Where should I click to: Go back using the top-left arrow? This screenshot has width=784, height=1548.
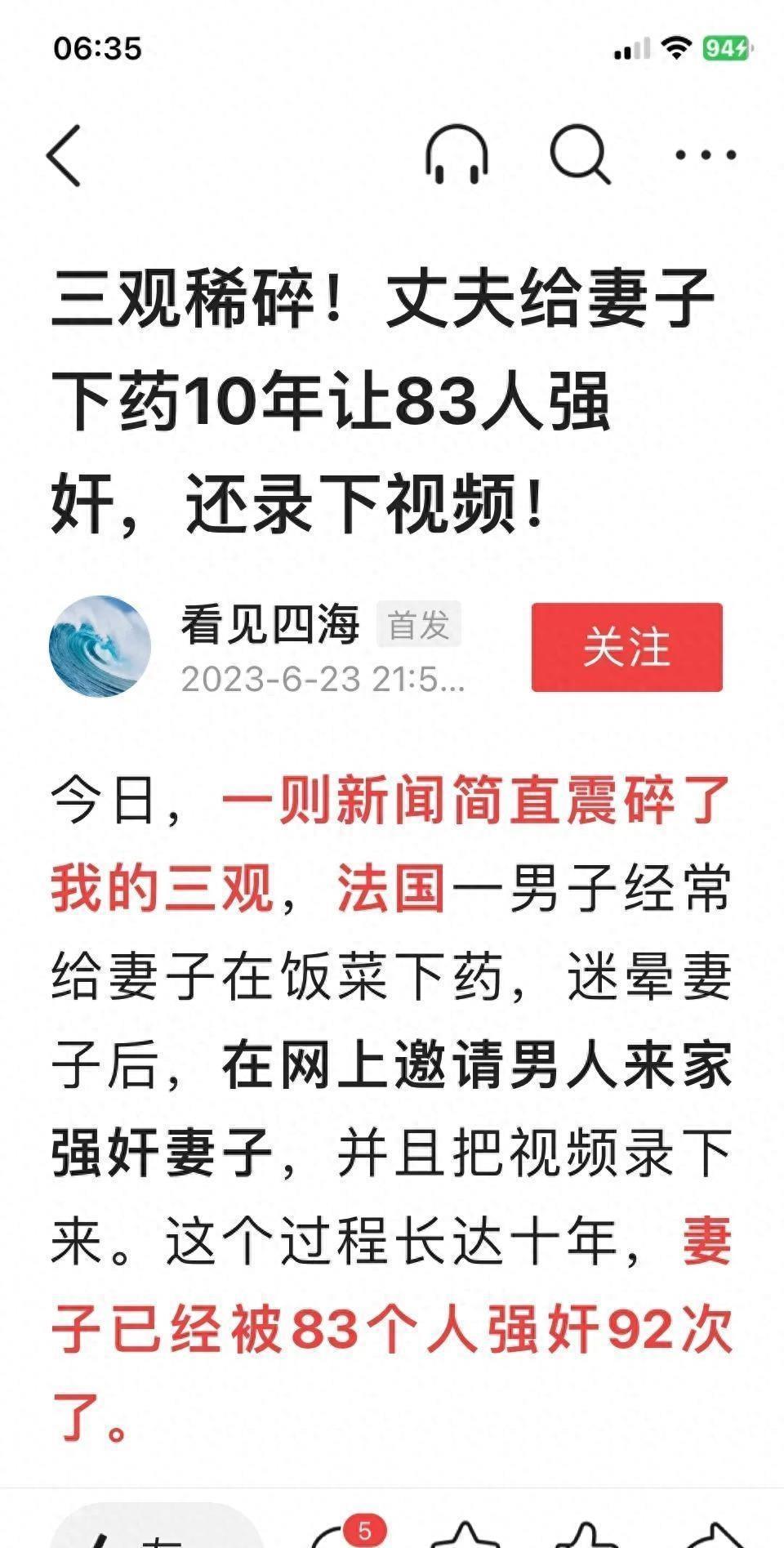tap(65, 155)
